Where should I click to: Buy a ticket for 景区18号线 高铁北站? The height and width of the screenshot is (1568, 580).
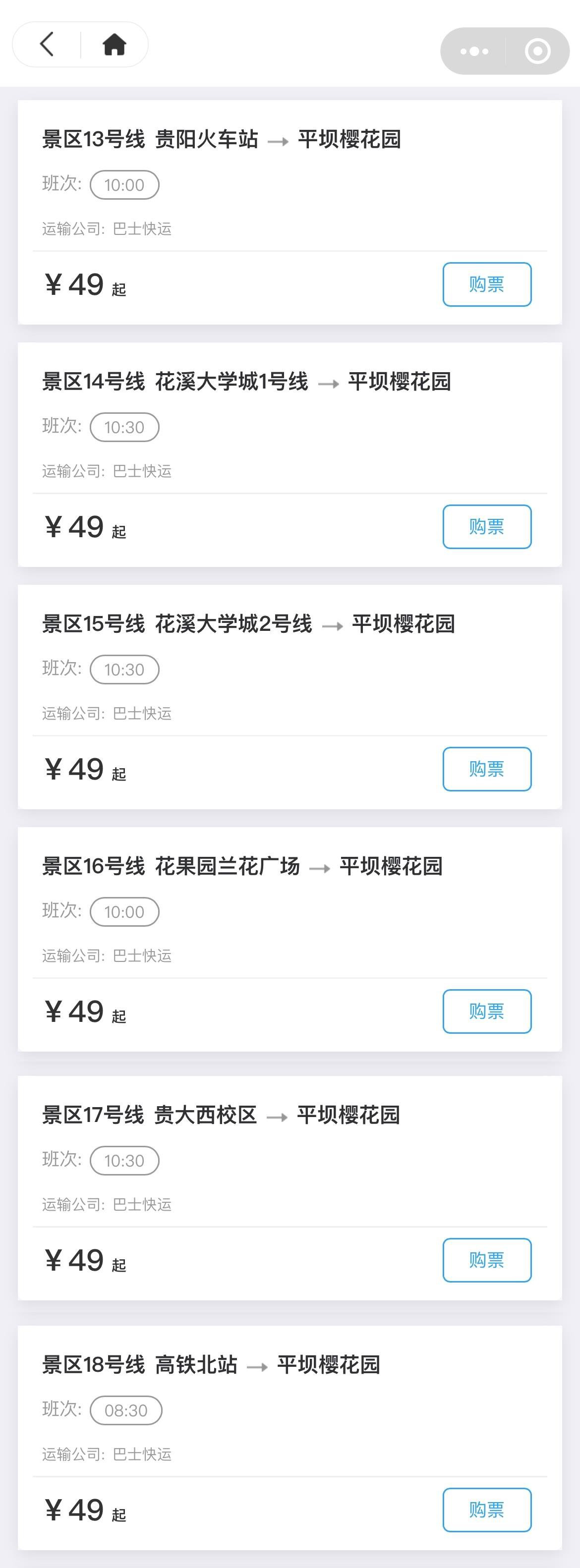click(486, 1510)
